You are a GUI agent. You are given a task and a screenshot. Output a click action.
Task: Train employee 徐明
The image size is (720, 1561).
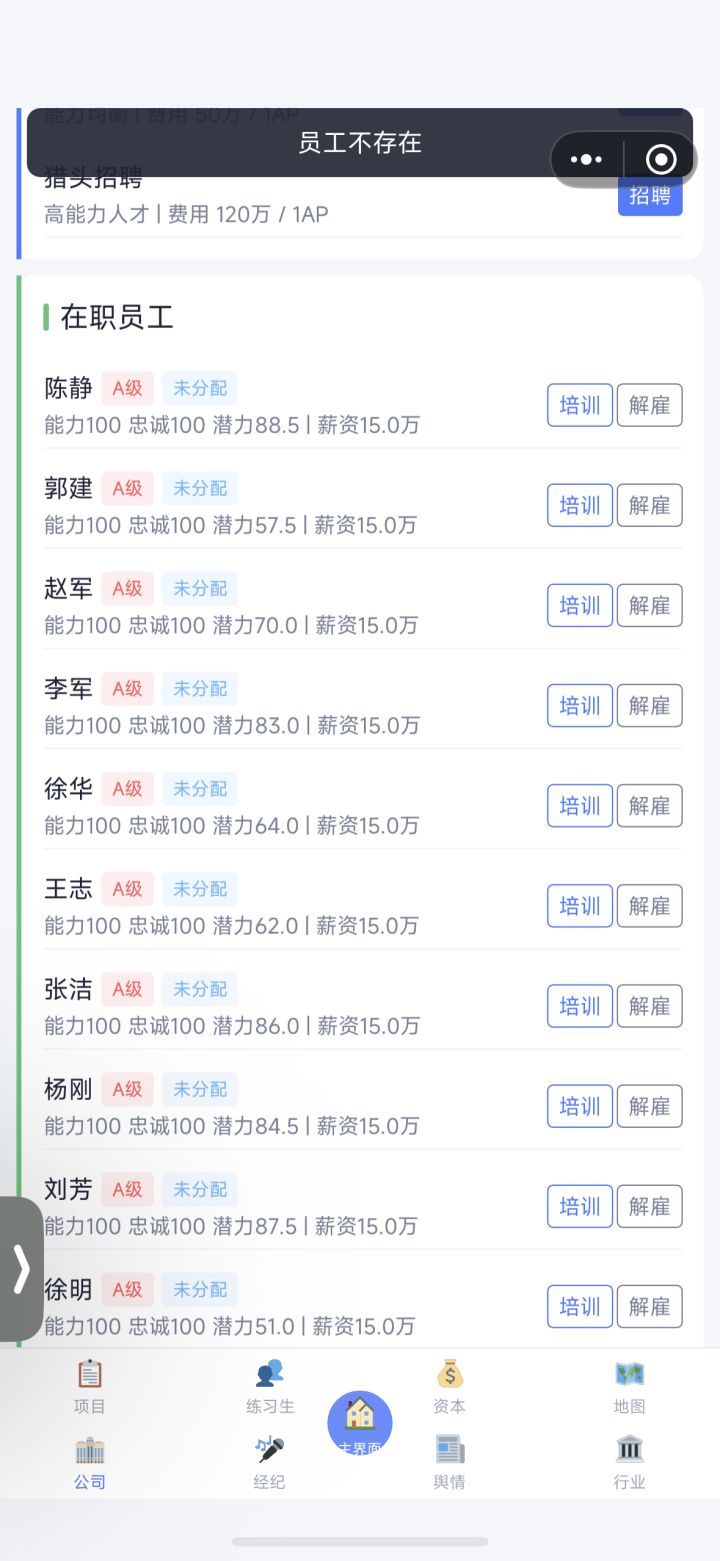pos(580,1306)
